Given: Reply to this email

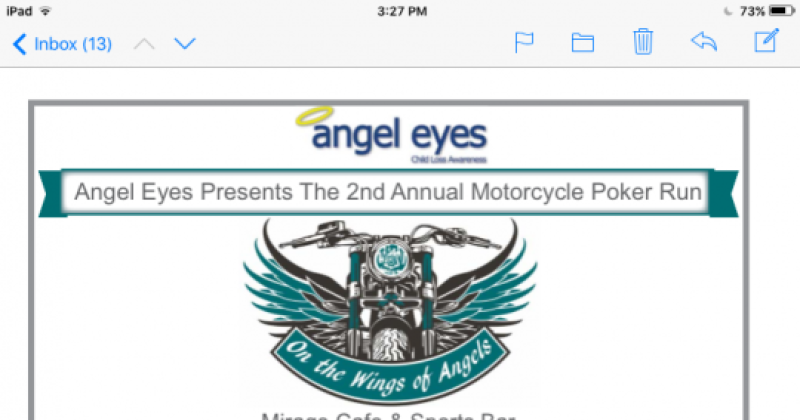Looking at the screenshot, I should click(704, 42).
